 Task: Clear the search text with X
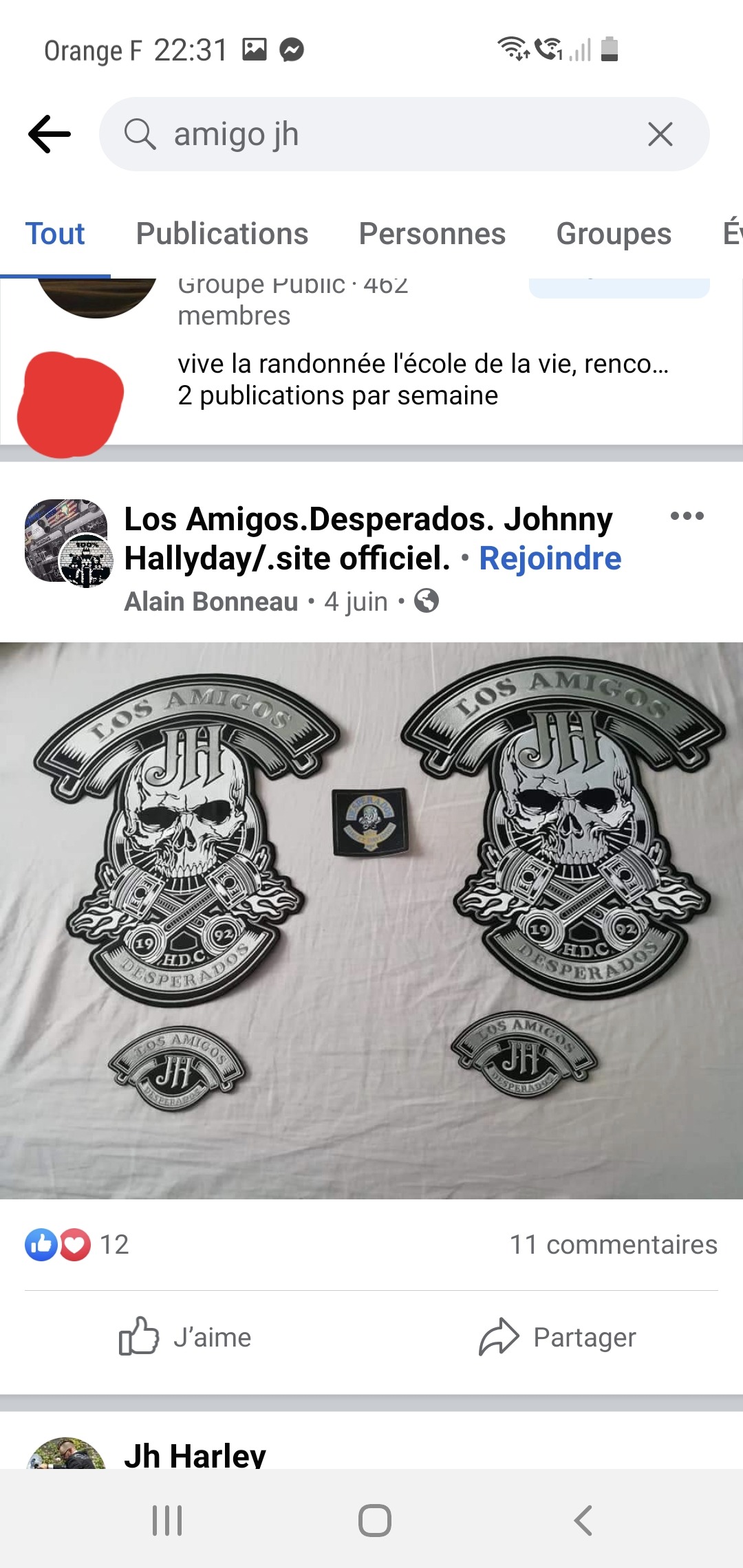point(660,134)
